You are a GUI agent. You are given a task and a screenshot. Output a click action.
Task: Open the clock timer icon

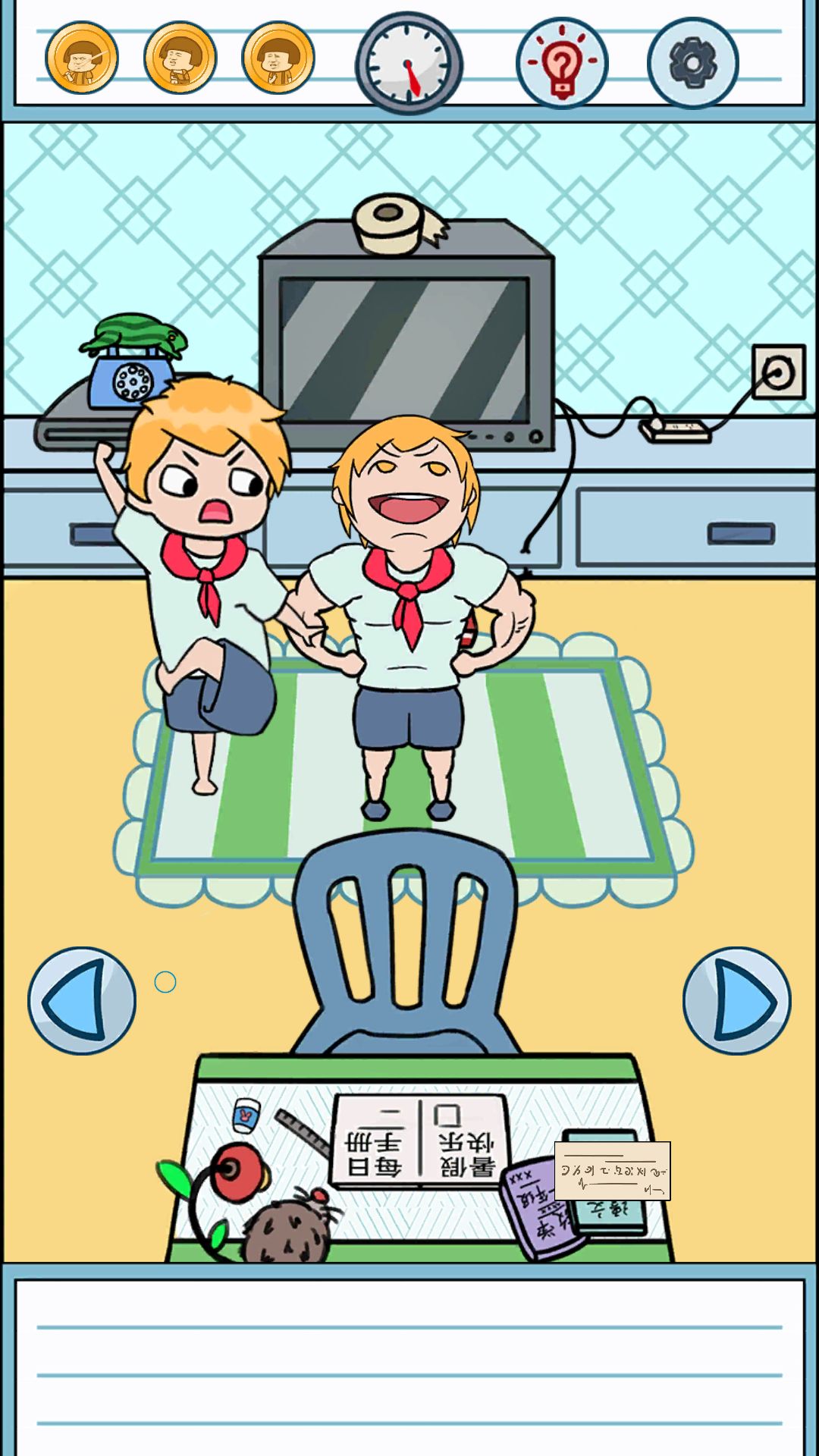[x=407, y=62]
